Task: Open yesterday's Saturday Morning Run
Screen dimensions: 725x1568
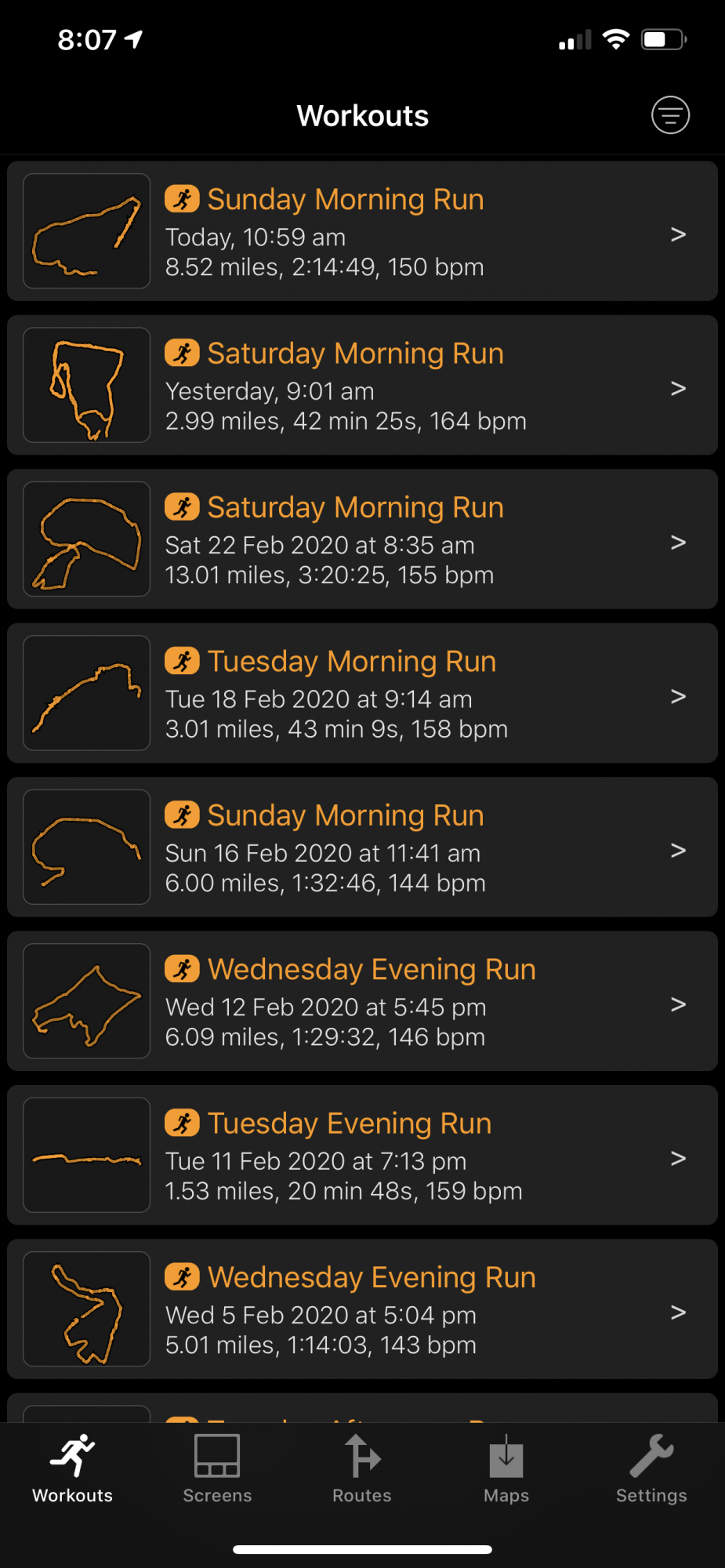Action: [x=362, y=385]
